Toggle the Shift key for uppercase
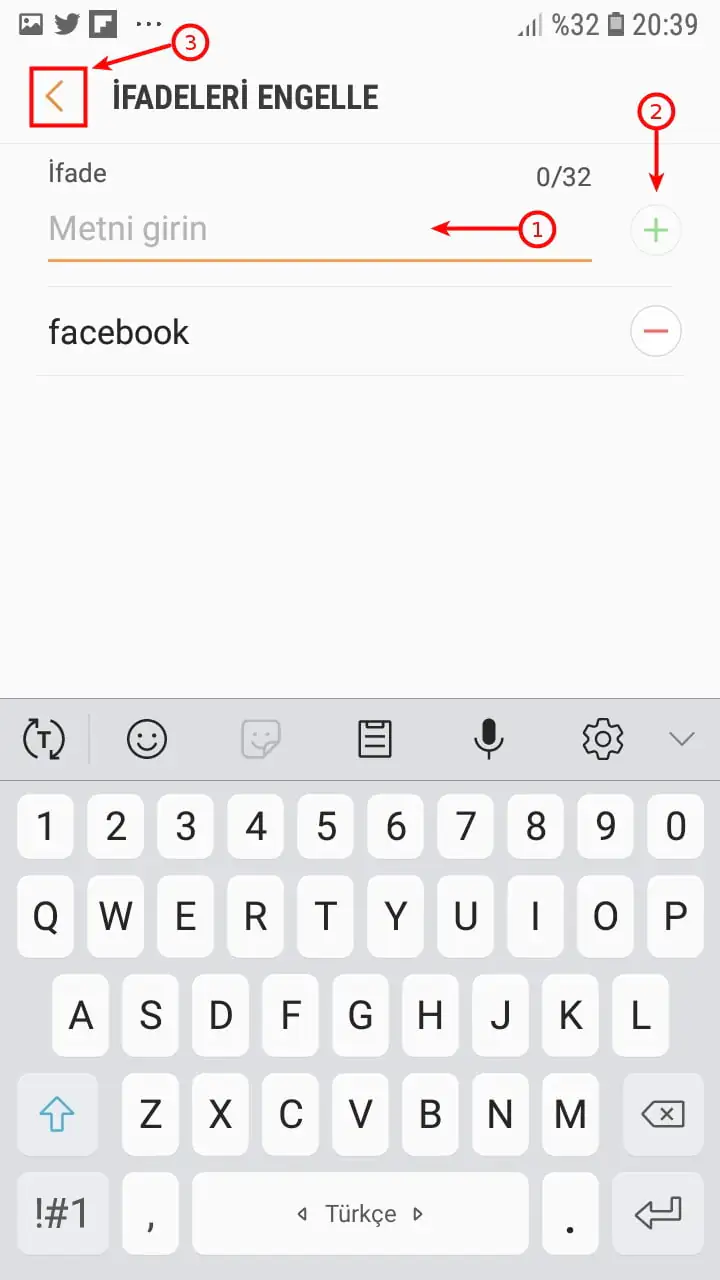This screenshot has width=720, height=1280. click(x=57, y=1114)
